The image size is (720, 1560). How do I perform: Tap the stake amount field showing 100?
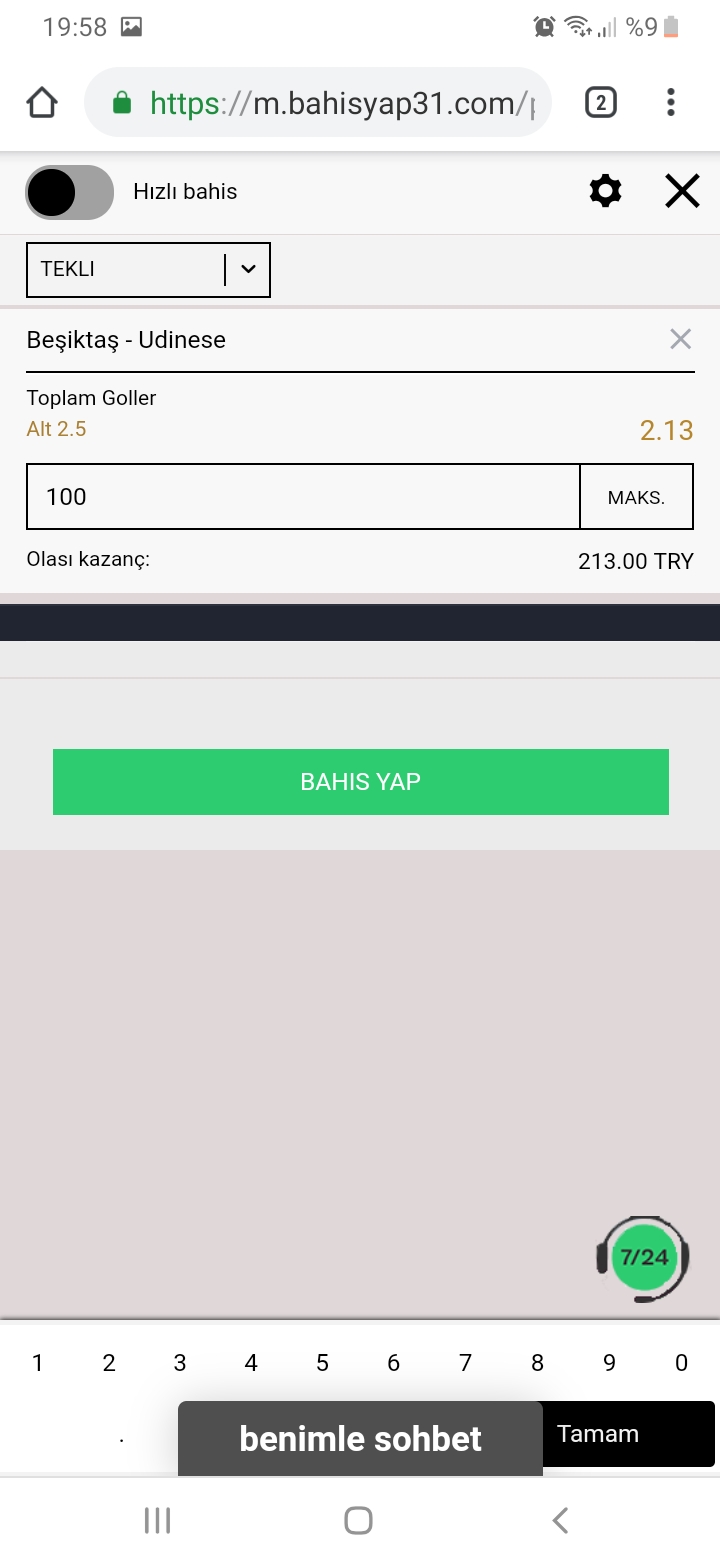[303, 496]
